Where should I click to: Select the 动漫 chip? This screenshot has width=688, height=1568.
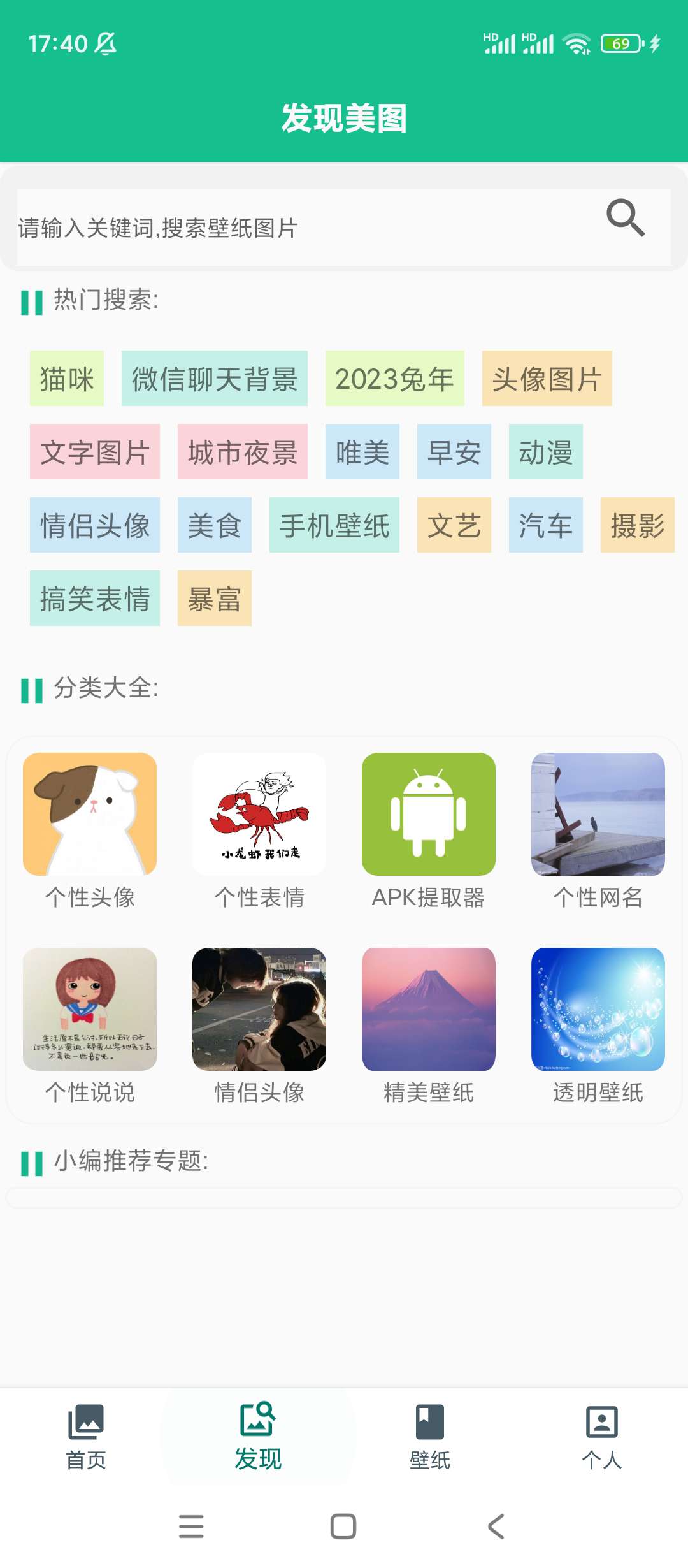click(x=545, y=452)
